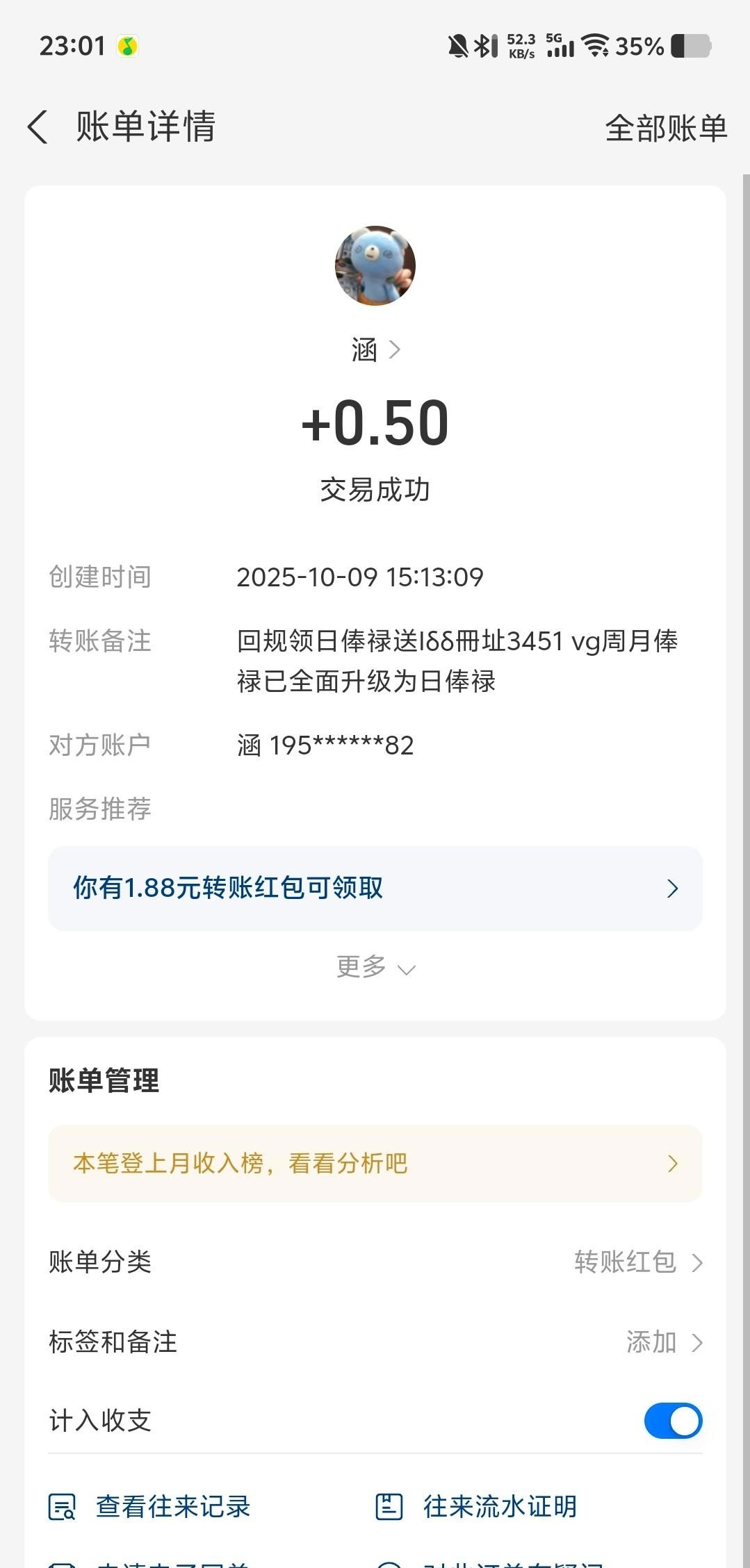This screenshot has height=1568, width=750.
Task: Change 账单分类 from 转账红包
Action: pos(637,1262)
